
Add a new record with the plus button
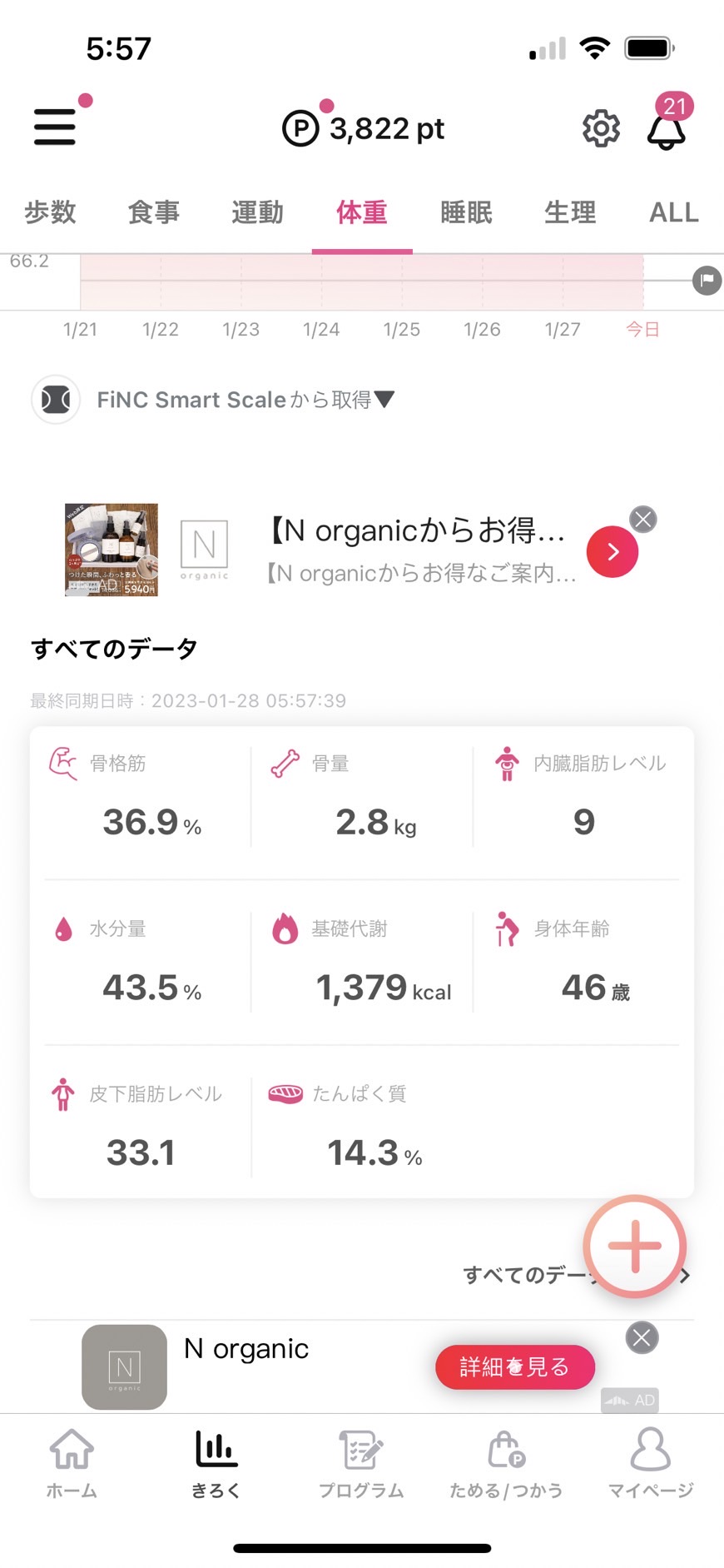[635, 1246]
